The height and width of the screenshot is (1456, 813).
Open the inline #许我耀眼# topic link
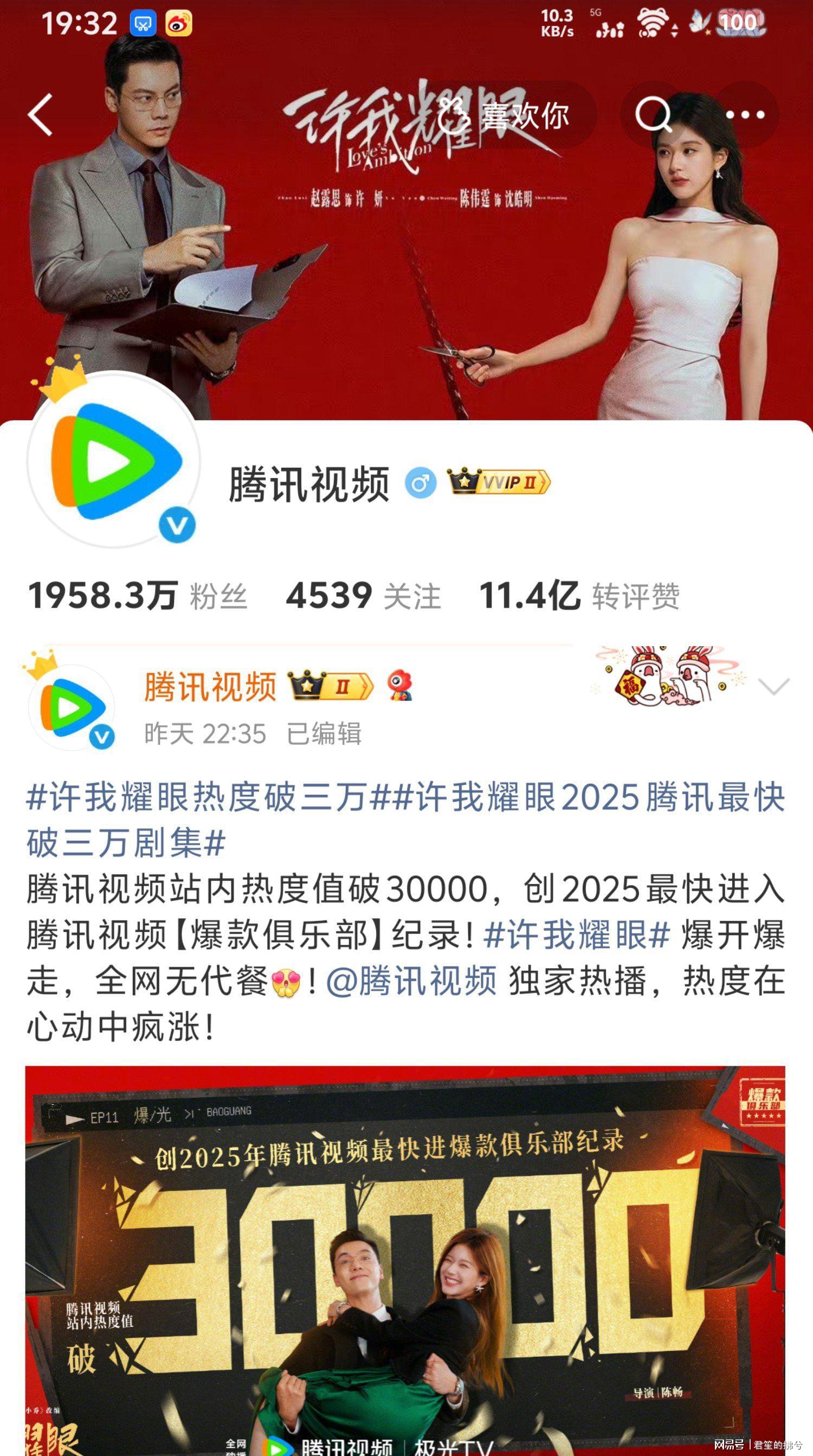(577, 936)
